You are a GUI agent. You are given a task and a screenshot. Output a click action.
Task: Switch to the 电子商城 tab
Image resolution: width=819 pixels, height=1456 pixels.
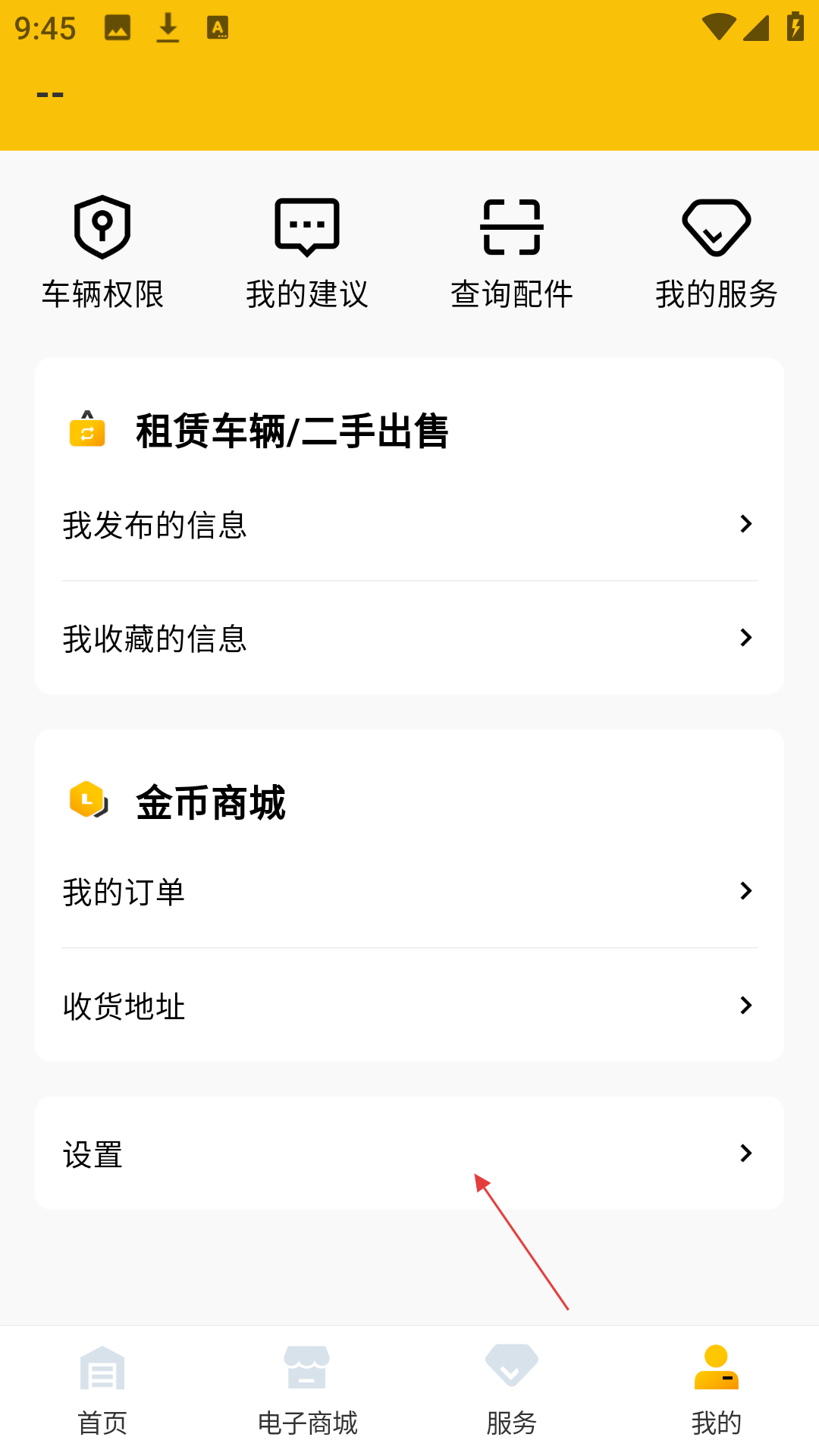pos(307,1391)
